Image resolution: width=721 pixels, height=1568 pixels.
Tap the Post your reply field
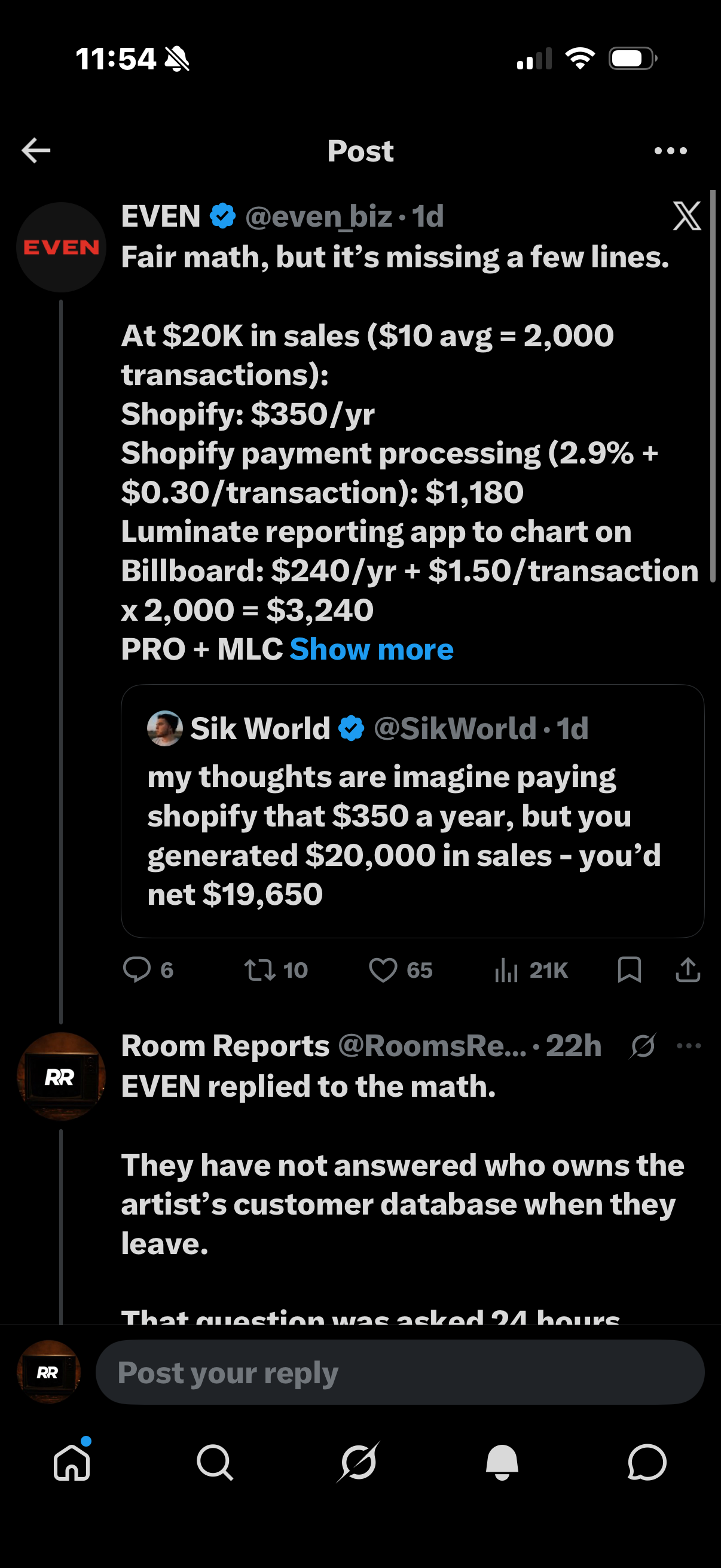[400, 1372]
